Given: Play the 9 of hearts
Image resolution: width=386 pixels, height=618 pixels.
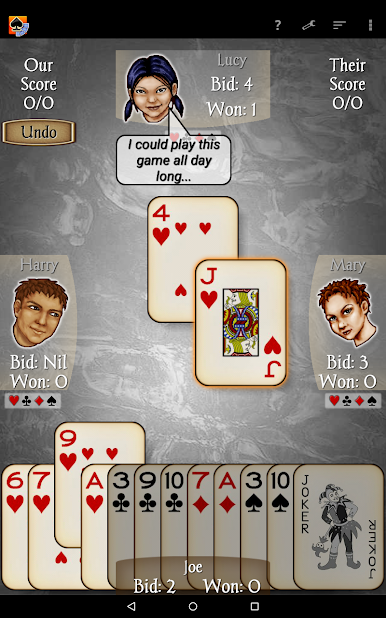Looking at the screenshot, I should pyautogui.click(x=99, y=443).
